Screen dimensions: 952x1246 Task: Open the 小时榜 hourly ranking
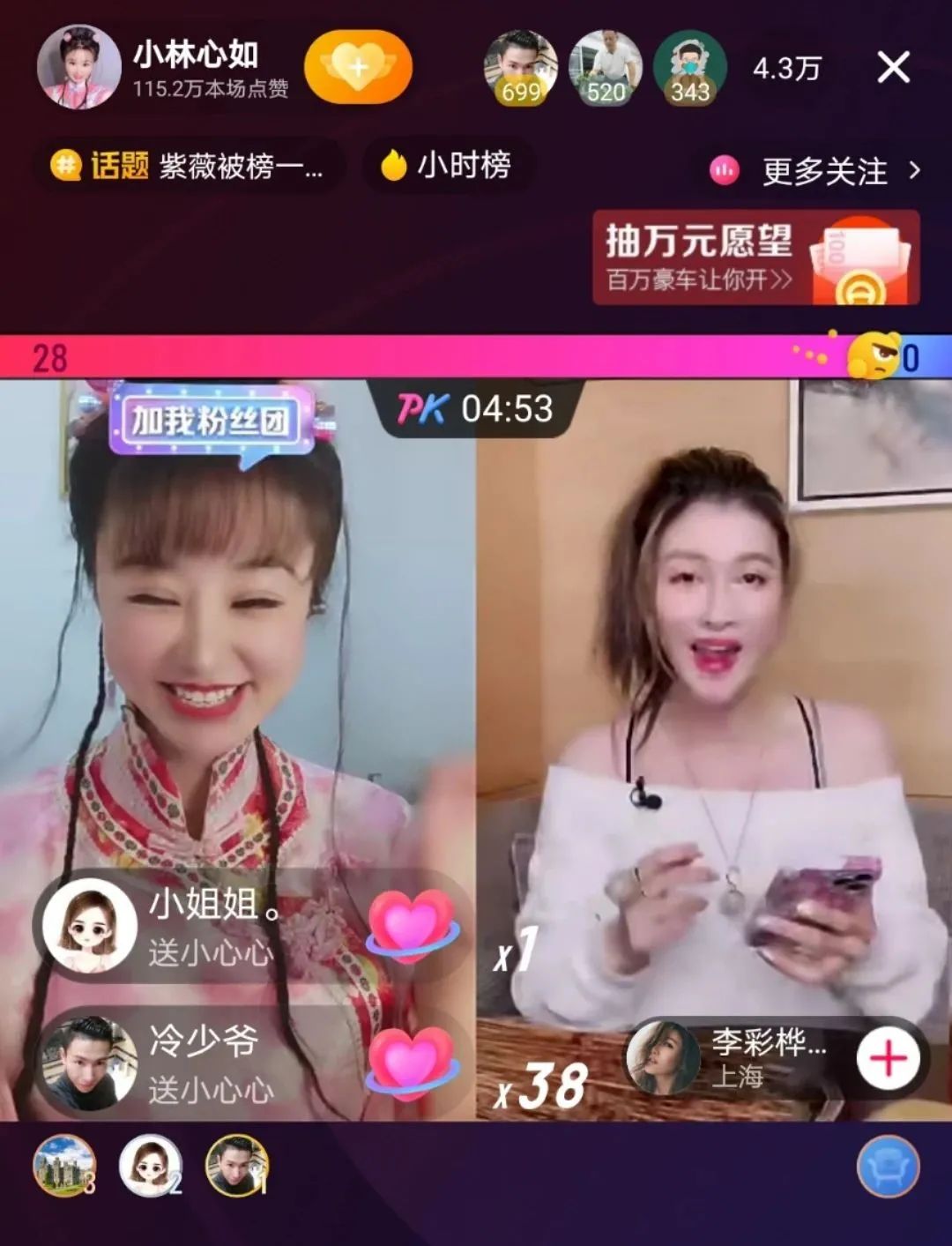(x=447, y=165)
